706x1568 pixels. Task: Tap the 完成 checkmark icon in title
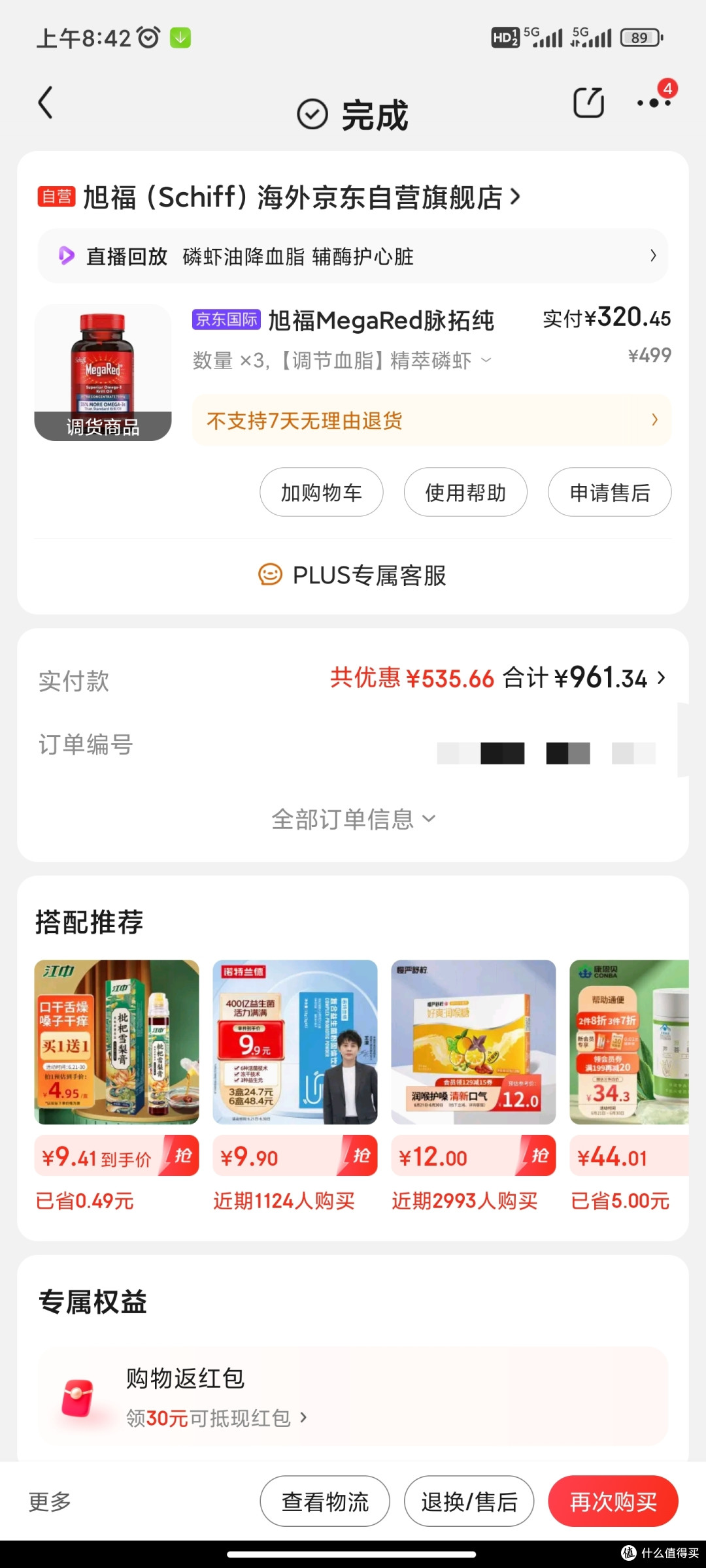pyautogui.click(x=312, y=113)
